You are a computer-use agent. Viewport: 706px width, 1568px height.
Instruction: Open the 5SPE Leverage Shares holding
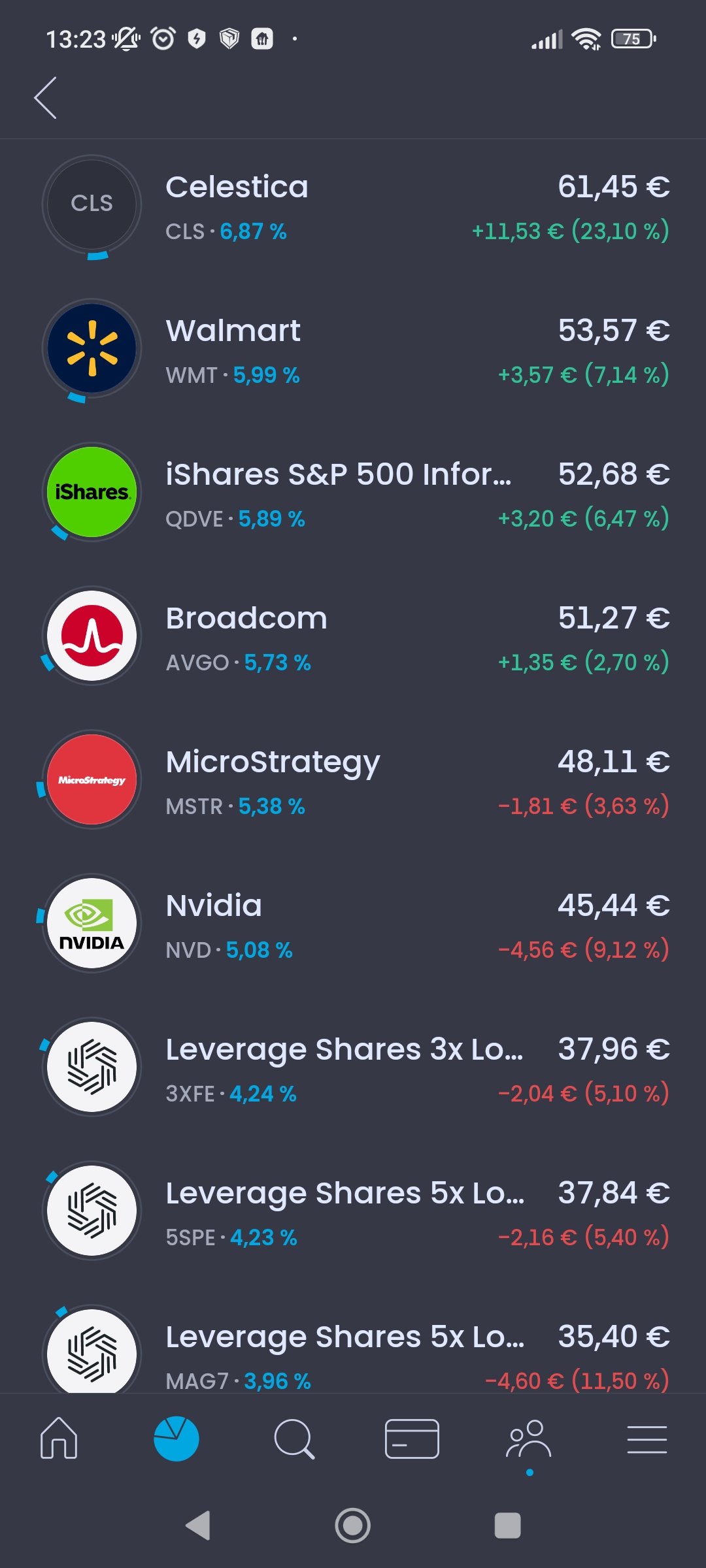point(353,1214)
